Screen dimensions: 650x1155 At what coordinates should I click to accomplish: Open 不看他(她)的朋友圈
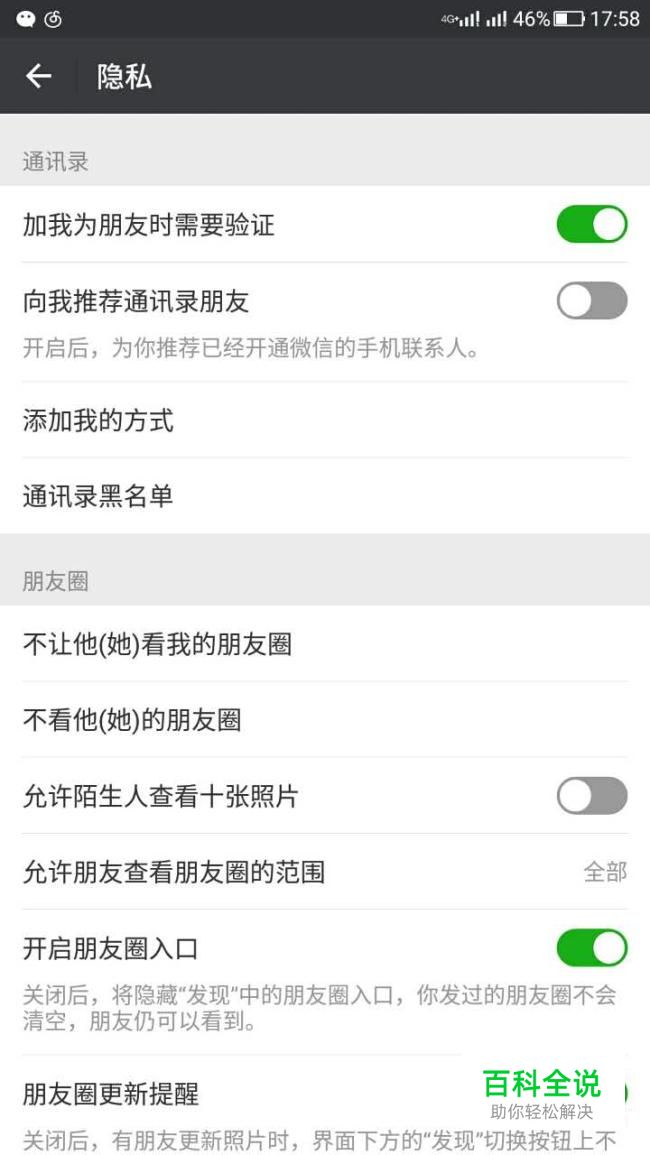pos(325,720)
